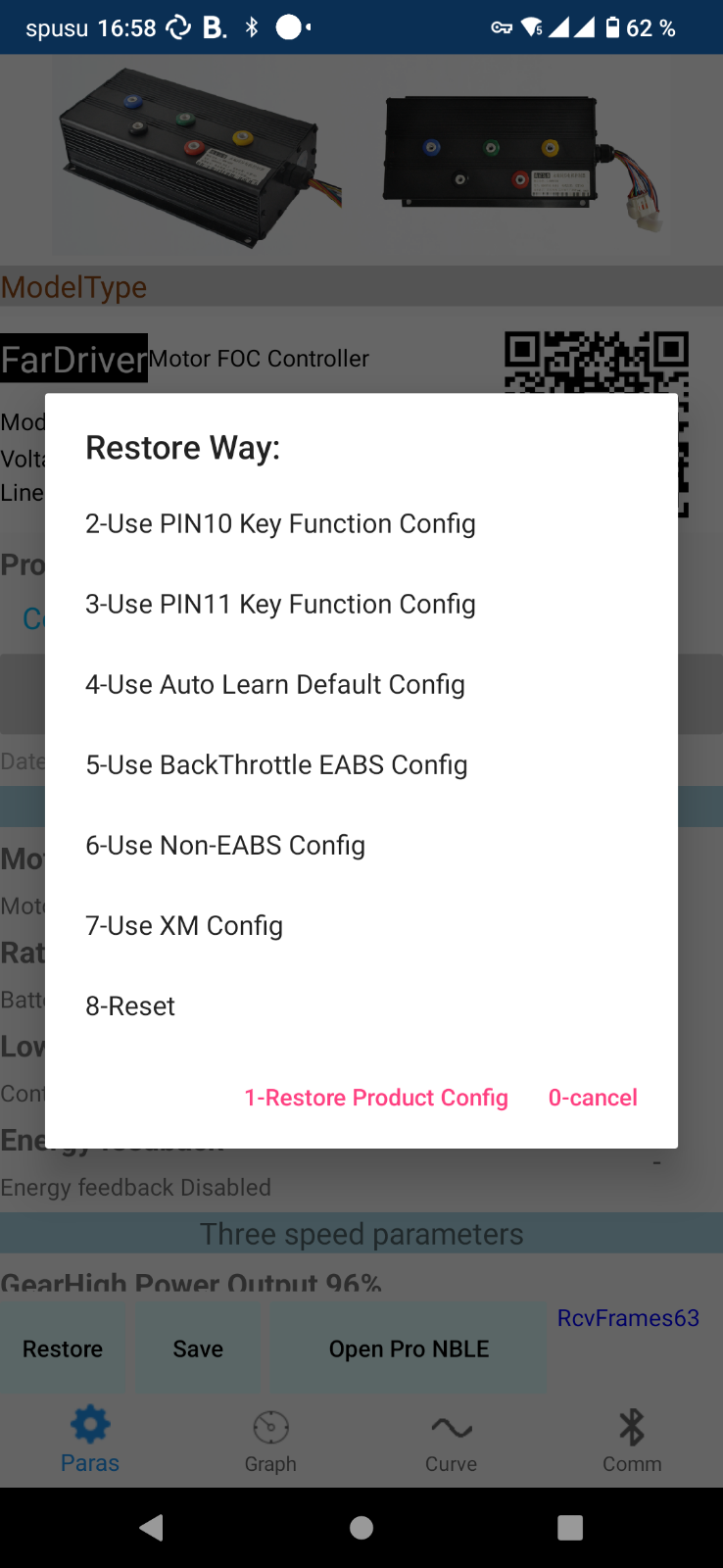Choose 6-Use Non-EABS Config option

pyautogui.click(x=225, y=846)
